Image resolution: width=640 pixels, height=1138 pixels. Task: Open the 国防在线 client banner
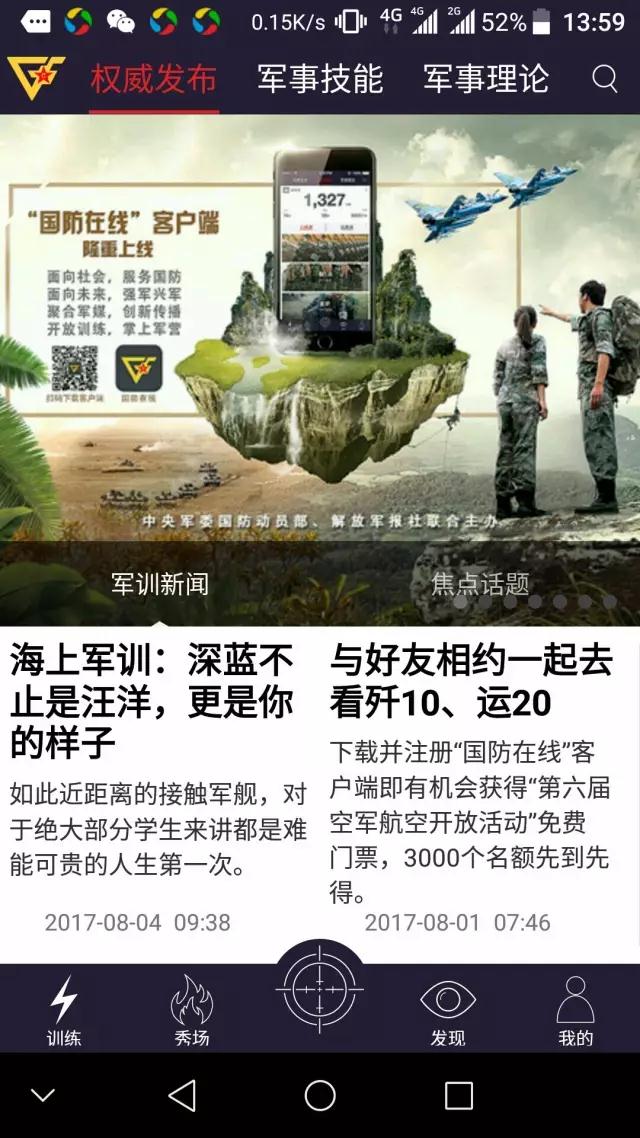pos(320,330)
